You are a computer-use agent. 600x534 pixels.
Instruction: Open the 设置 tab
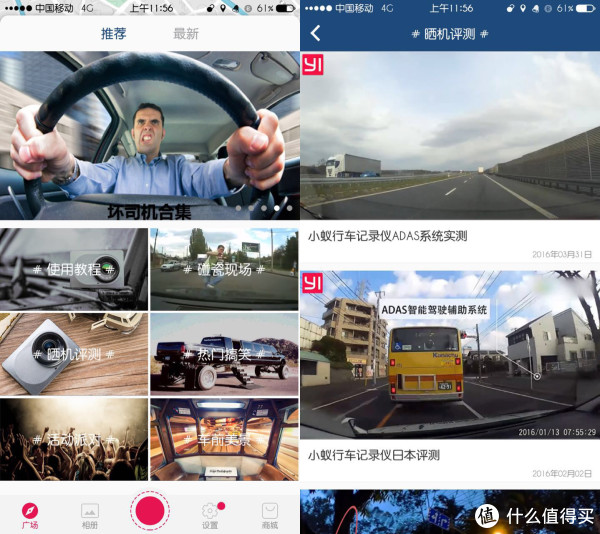click(210, 514)
